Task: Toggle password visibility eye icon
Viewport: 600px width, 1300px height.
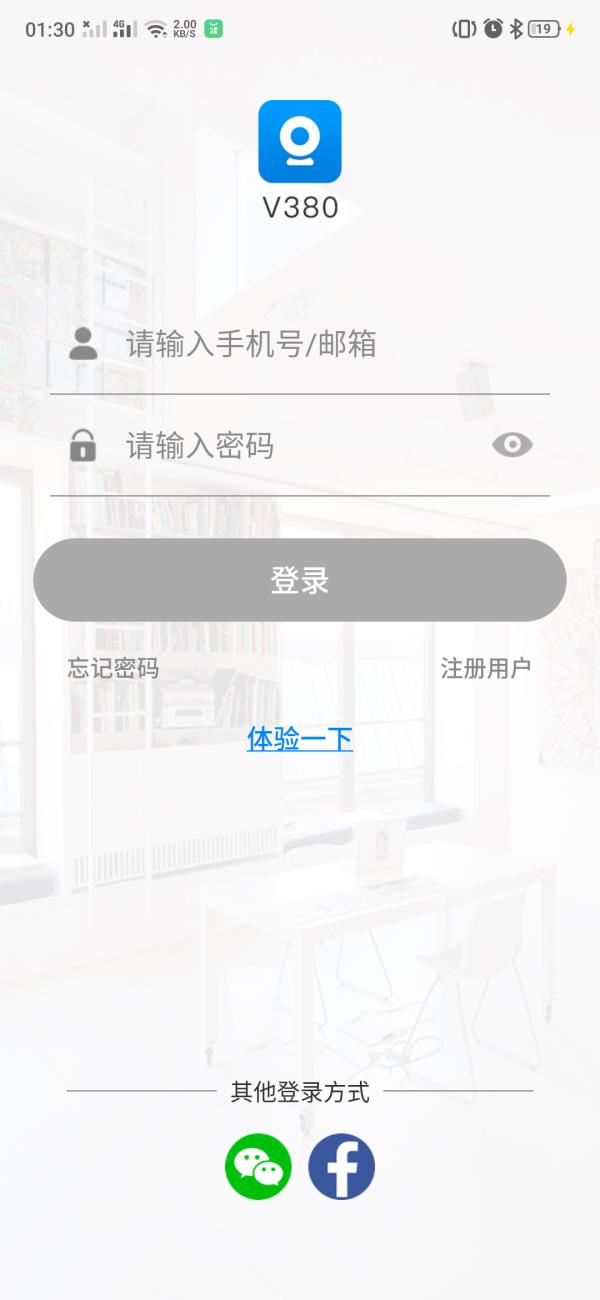Action: 512,445
